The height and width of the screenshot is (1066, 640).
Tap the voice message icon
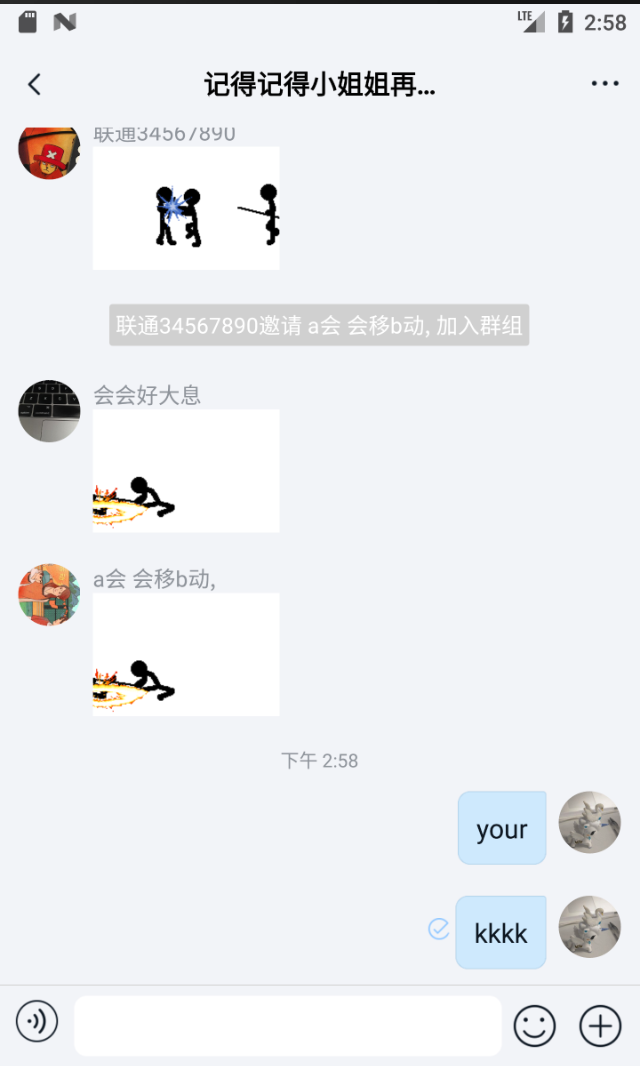point(37,1022)
